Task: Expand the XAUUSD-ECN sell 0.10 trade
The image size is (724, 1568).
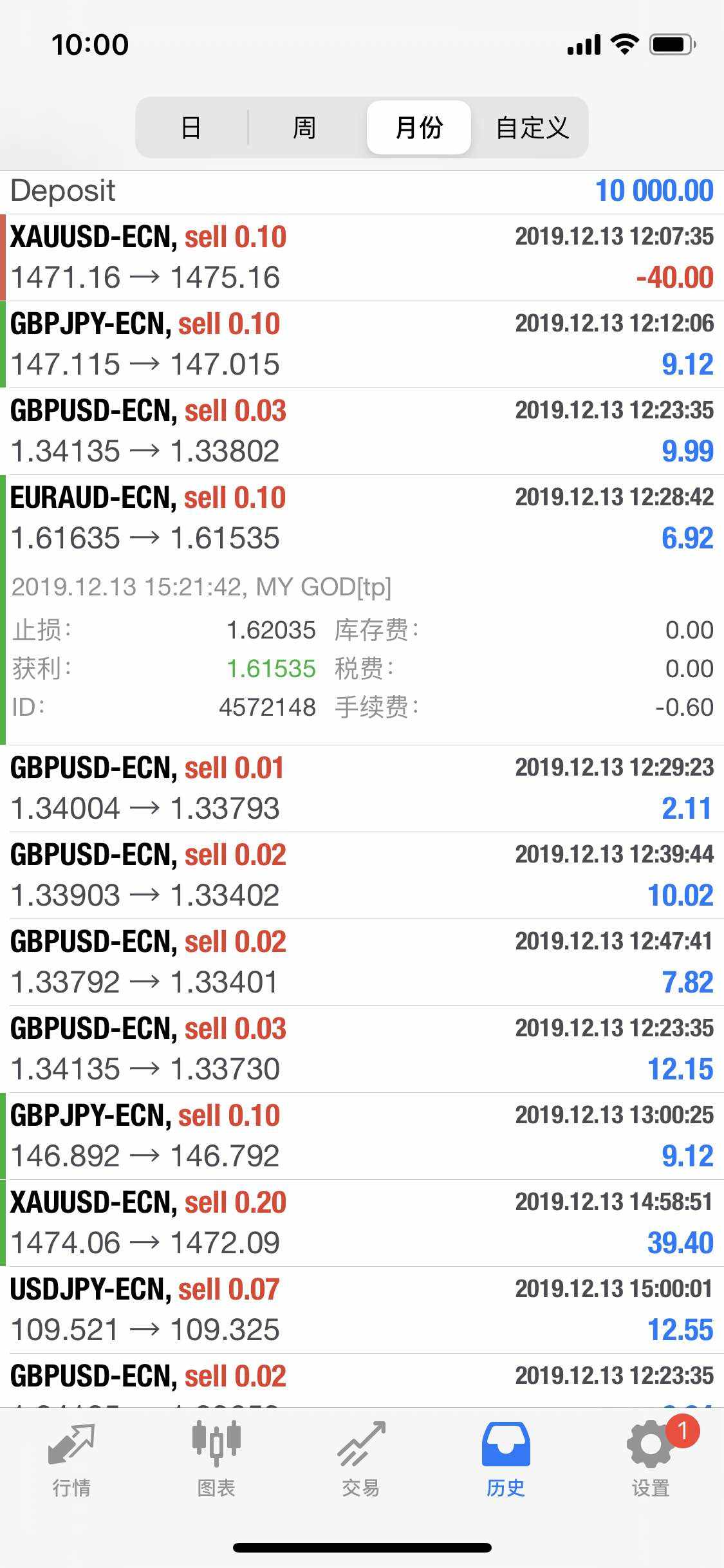Action: (362, 257)
